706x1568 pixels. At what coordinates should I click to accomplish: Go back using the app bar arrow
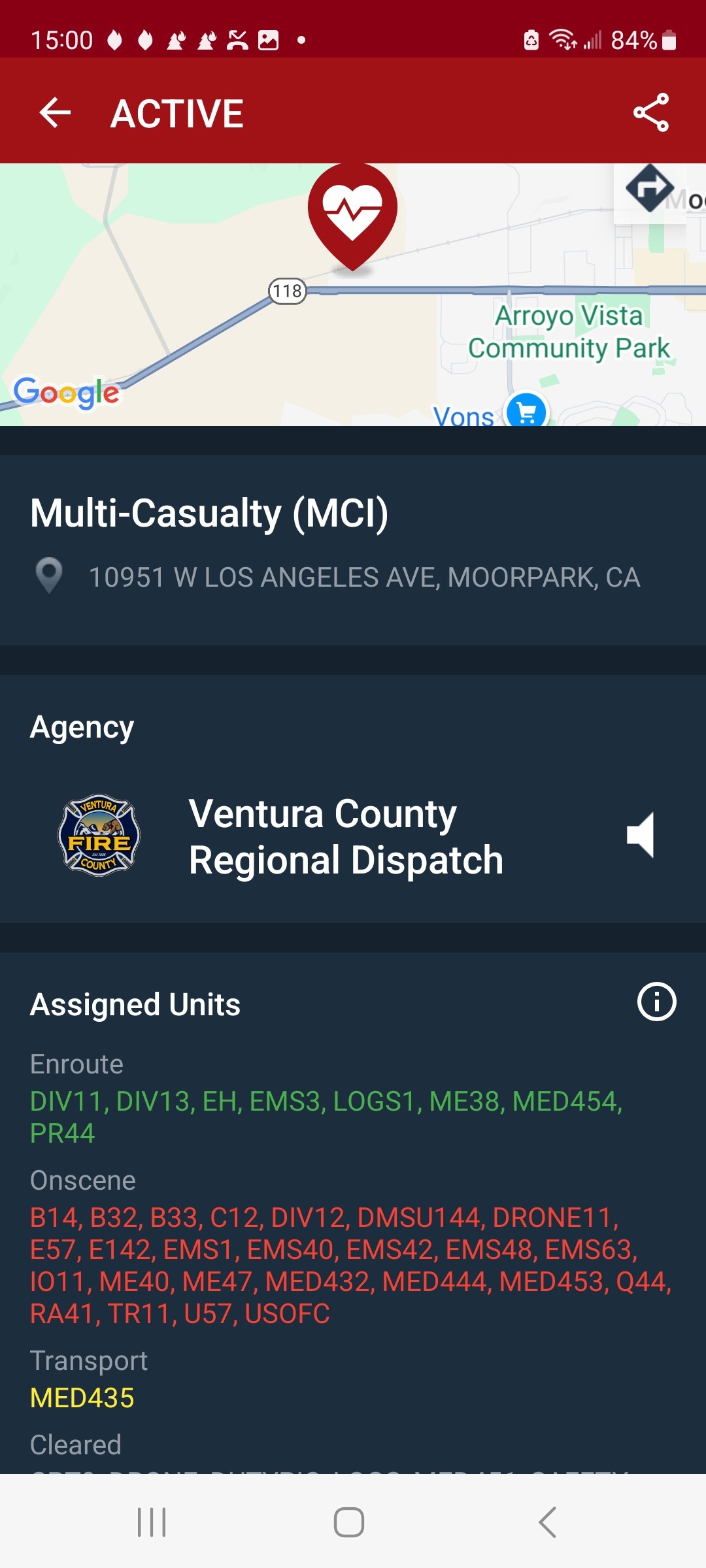55,112
